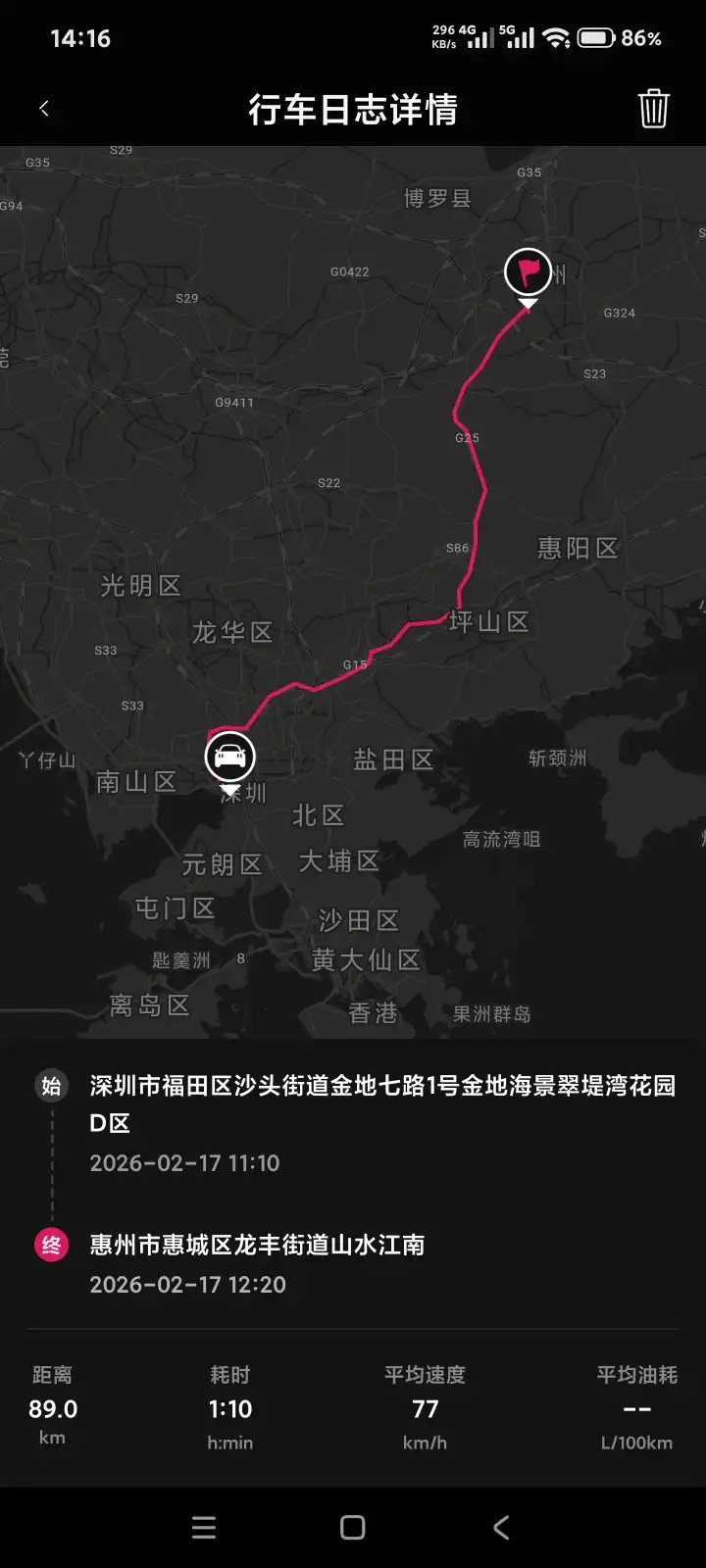
Task: Tap the car start marker on the map
Action: (x=229, y=757)
